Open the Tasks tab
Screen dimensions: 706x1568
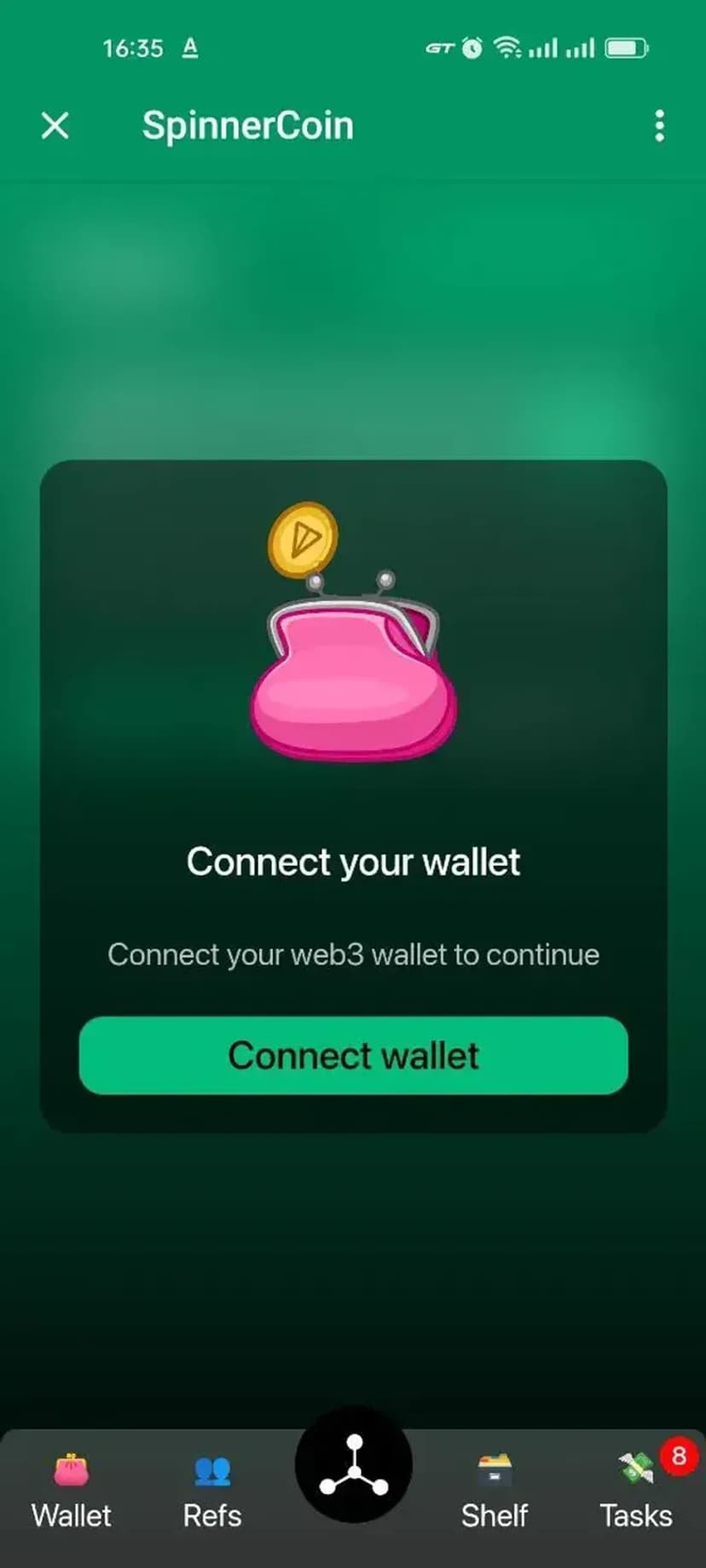click(x=636, y=1493)
